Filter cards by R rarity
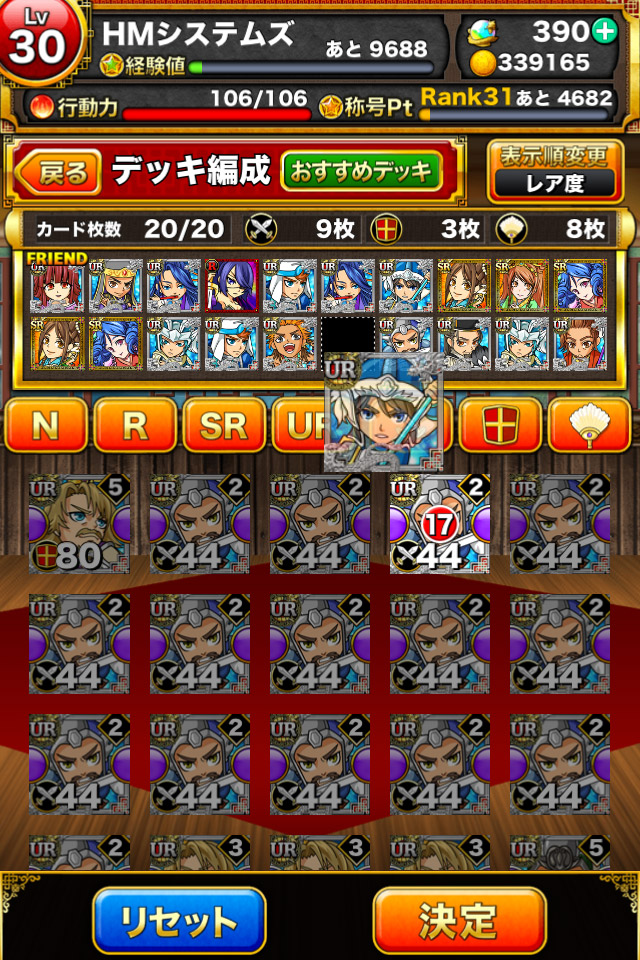Screen dimensions: 640x960 tap(135, 427)
